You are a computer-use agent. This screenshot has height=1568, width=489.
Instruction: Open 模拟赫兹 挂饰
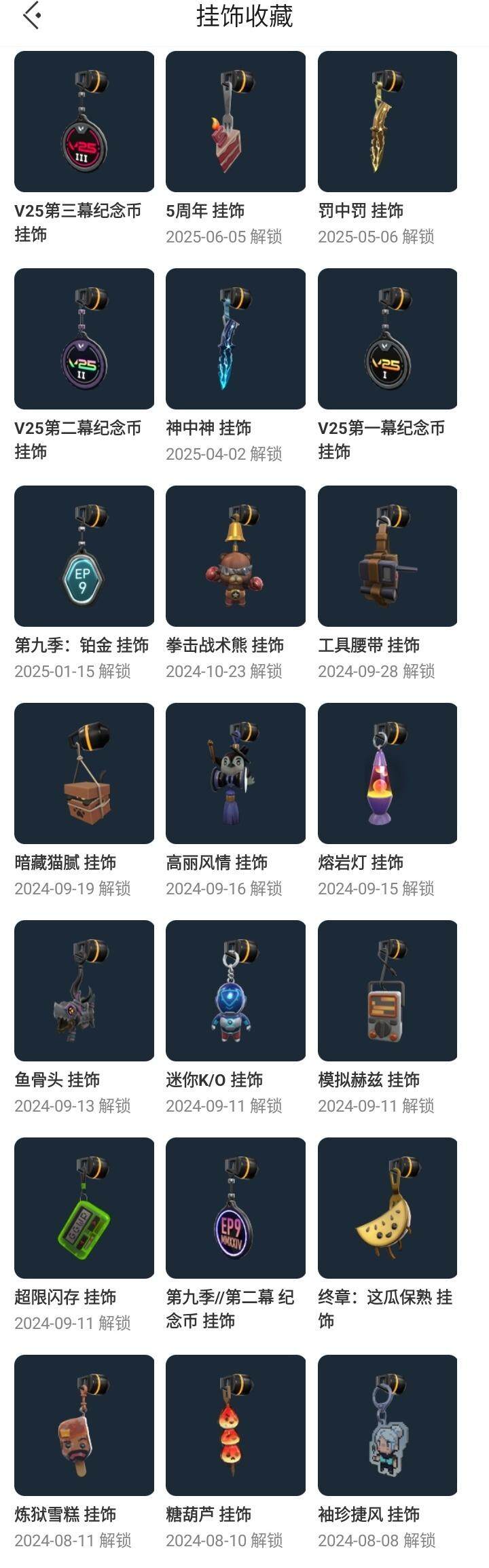tap(387, 991)
